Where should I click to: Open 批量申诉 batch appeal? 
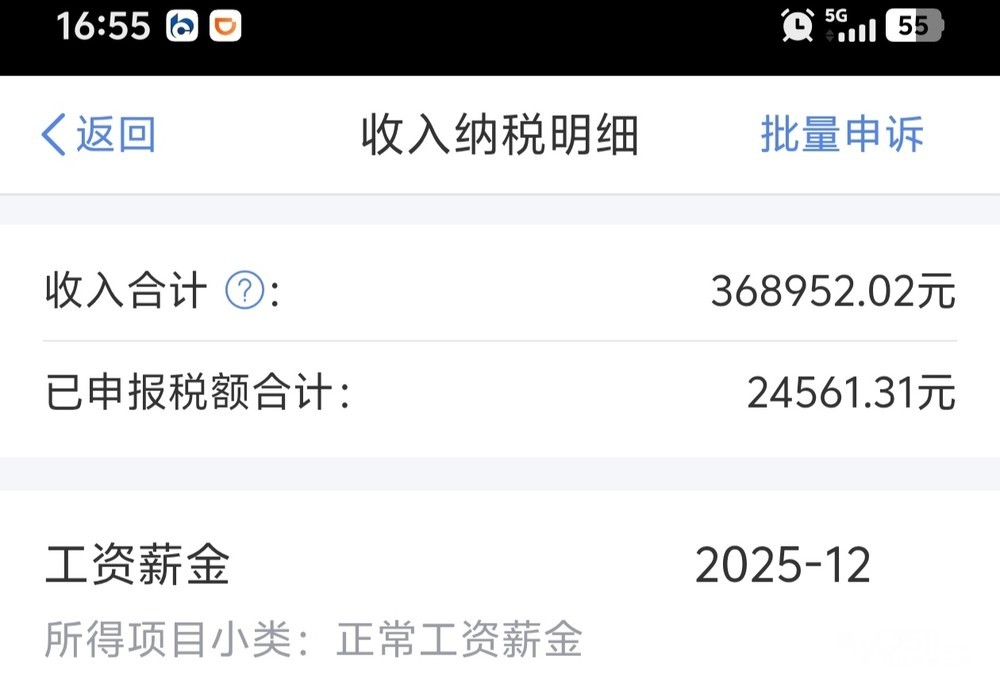click(x=842, y=135)
